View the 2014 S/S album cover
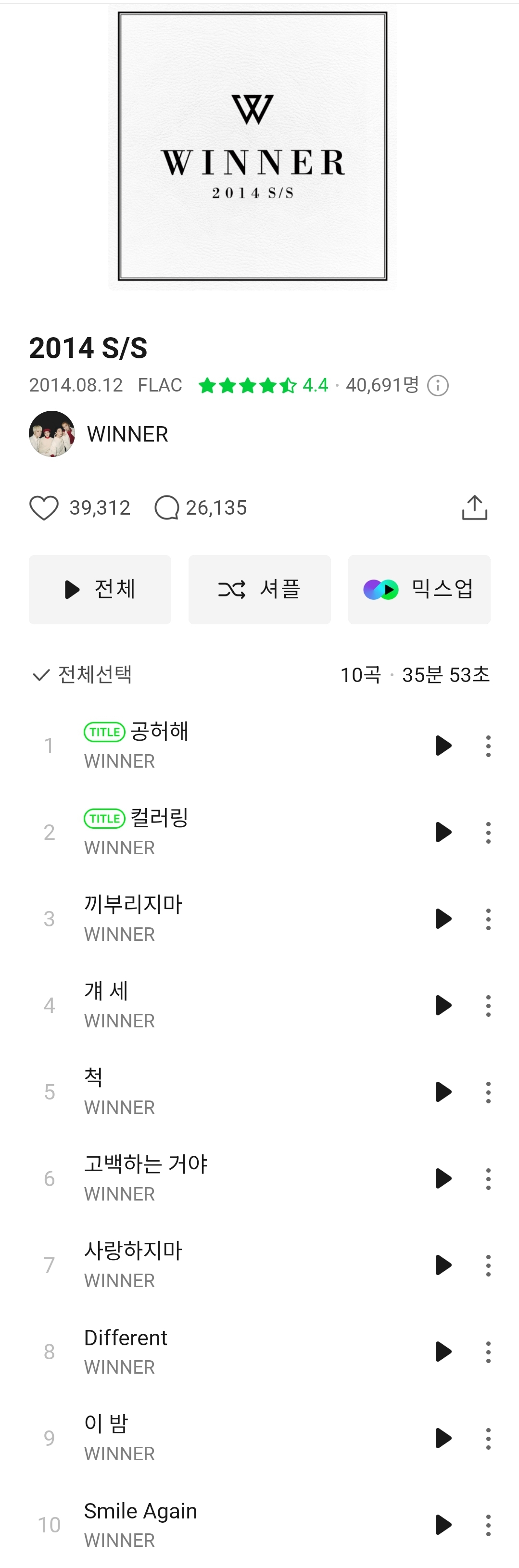Image resolution: width=519 pixels, height=1568 pixels. tap(253, 146)
